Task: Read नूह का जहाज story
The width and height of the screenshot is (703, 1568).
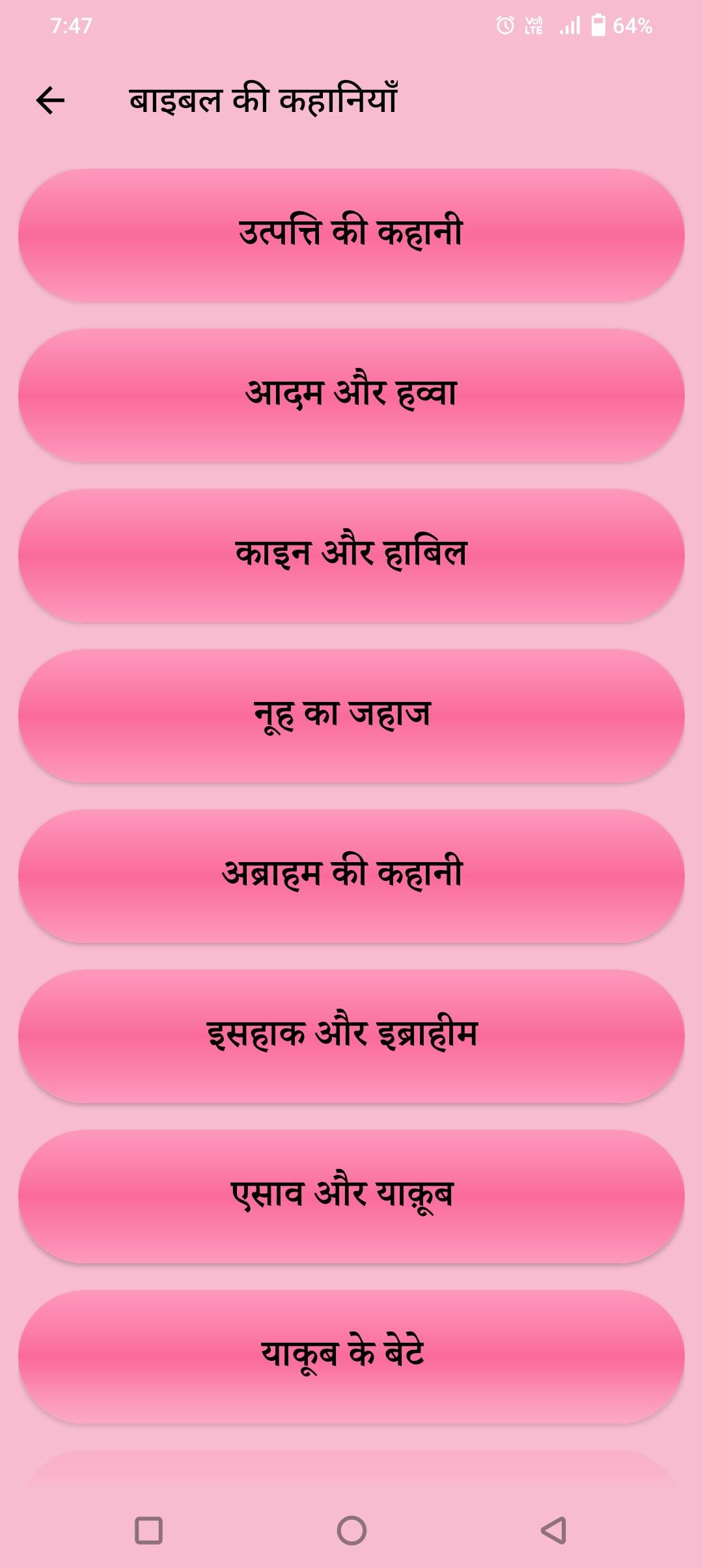Action: coord(351,716)
